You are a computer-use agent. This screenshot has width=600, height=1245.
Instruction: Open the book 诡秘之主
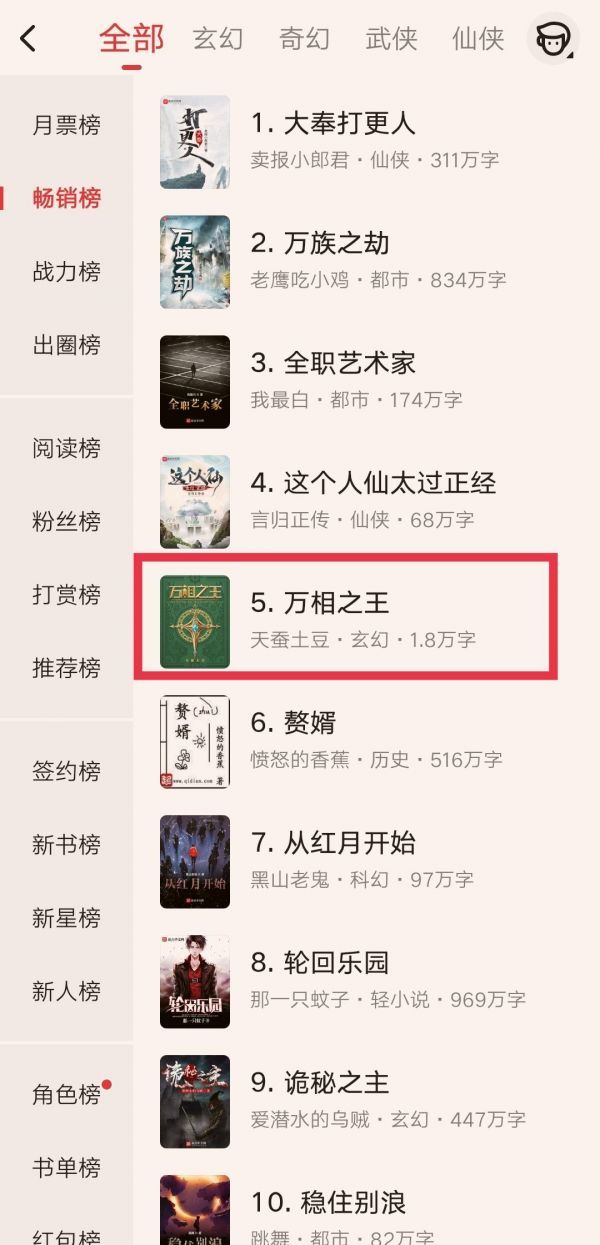click(x=320, y=1083)
